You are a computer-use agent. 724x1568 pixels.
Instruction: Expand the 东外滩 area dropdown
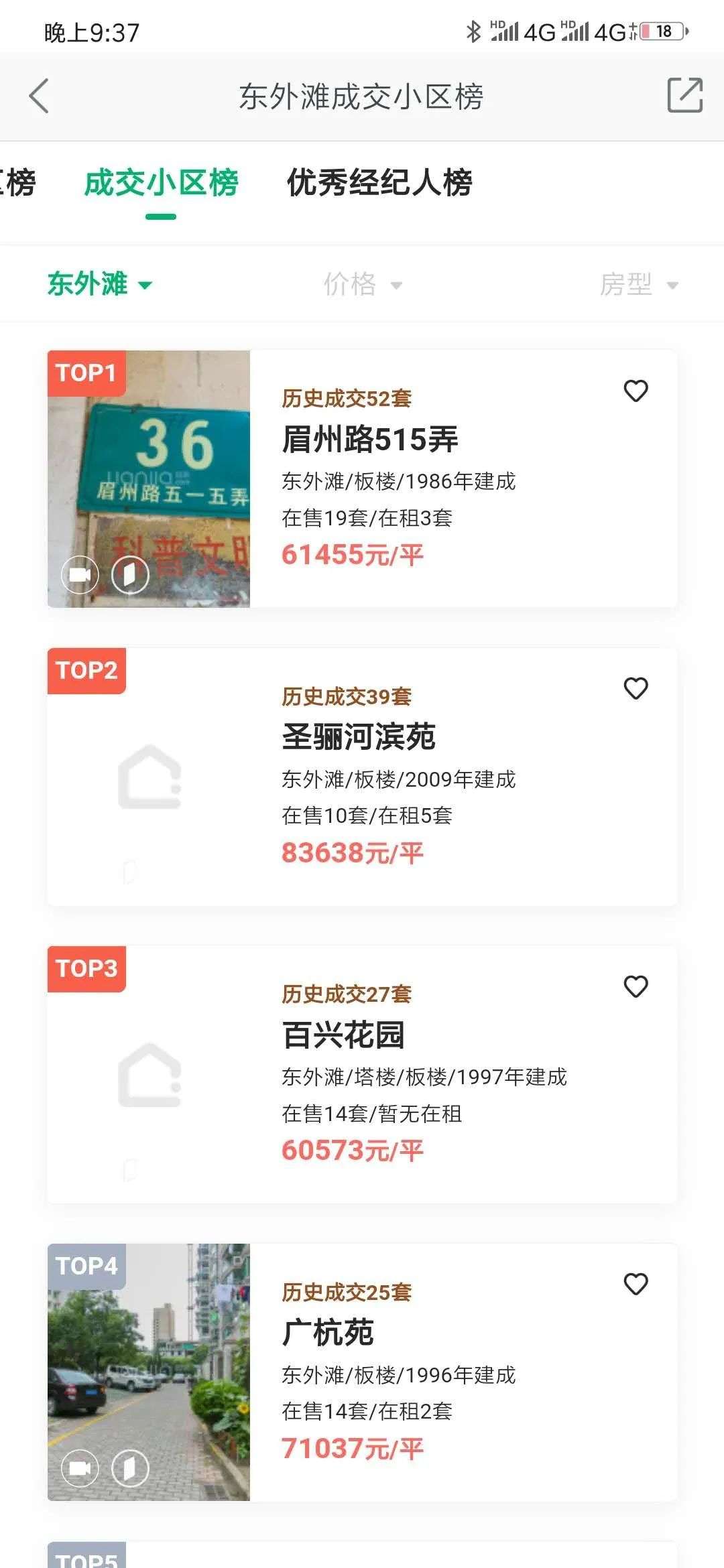[x=99, y=284]
